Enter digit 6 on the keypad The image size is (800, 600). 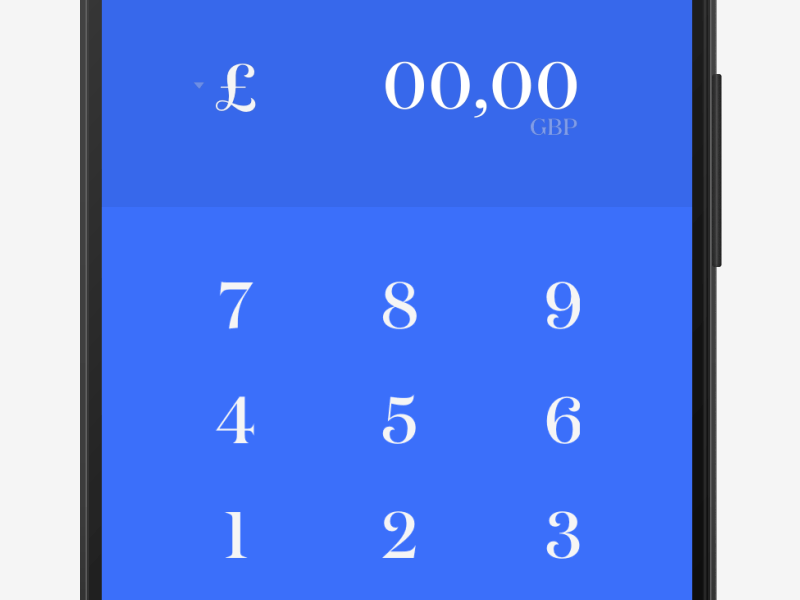click(x=563, y=421)
